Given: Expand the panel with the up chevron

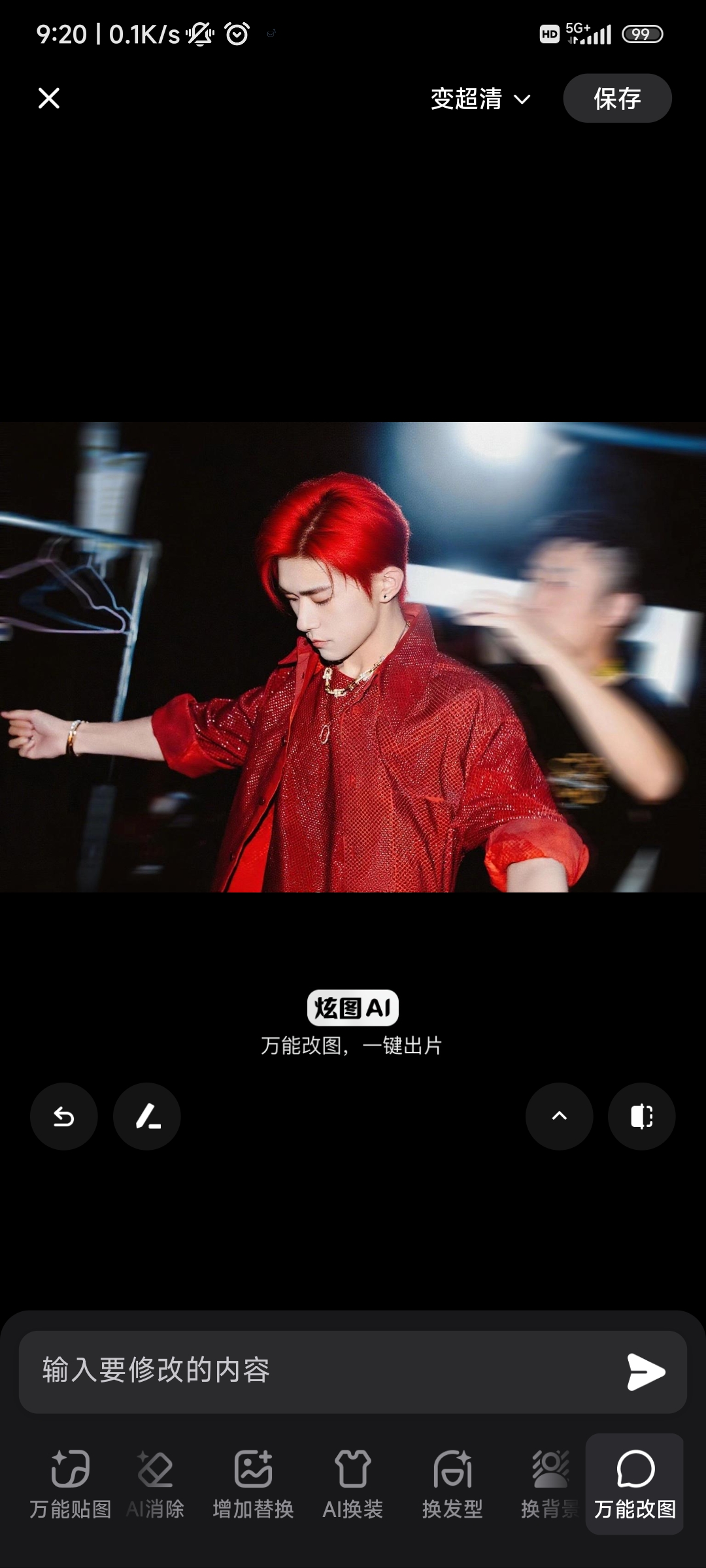Looking at the screenshot, I should point(560,1117).
